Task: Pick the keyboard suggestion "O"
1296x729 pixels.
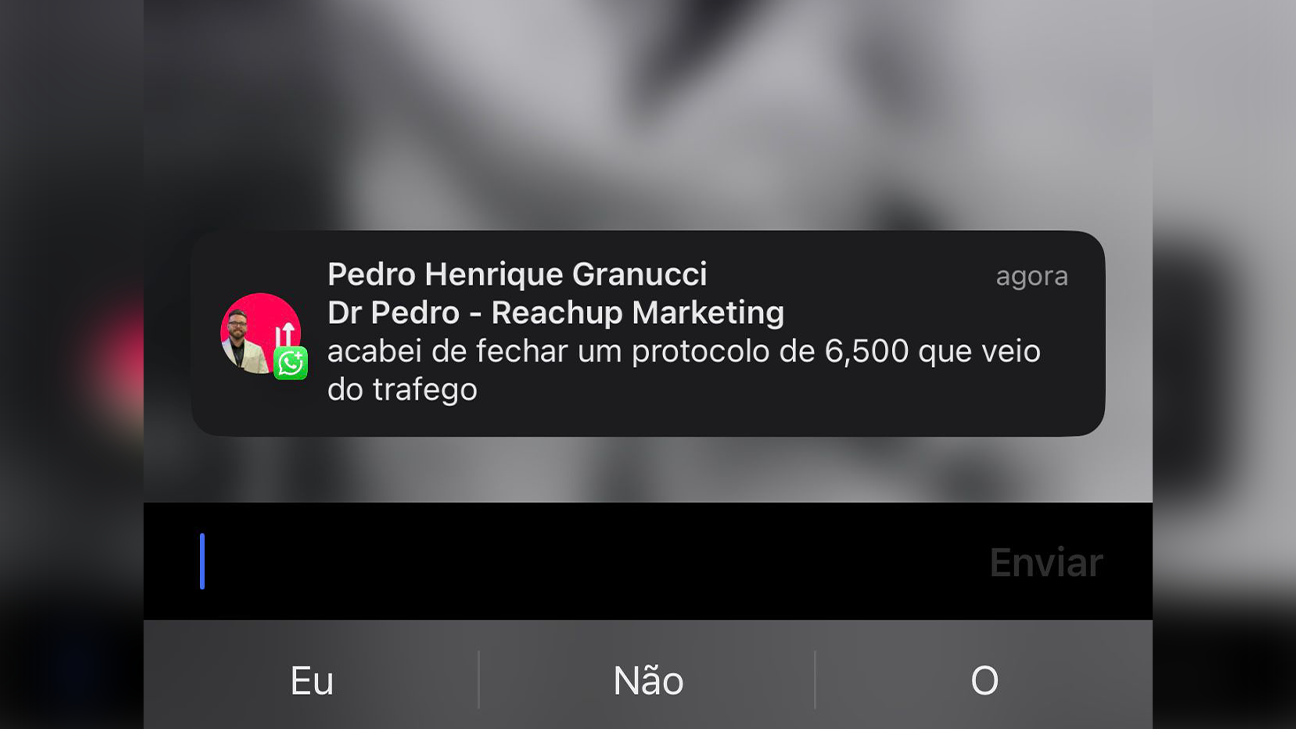Action: (984, 681)
